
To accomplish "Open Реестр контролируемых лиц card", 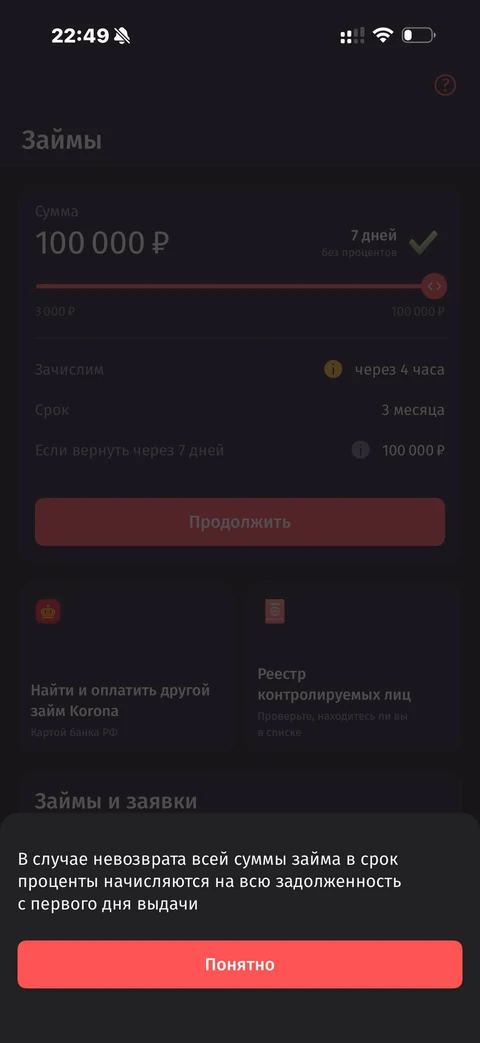I will click(x=353, y=668).
